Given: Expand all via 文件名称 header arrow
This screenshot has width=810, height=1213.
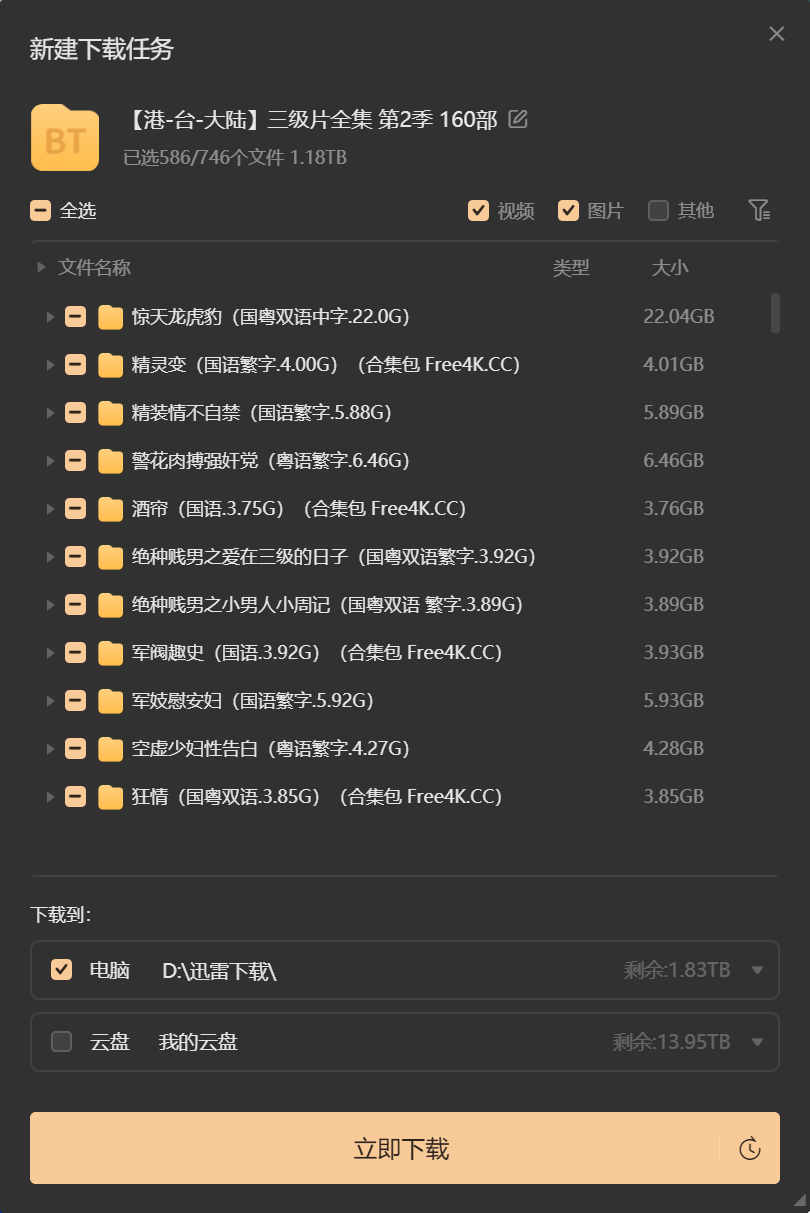Looking at the screenshot, I should pyautogui.click(x=41, y=268).
